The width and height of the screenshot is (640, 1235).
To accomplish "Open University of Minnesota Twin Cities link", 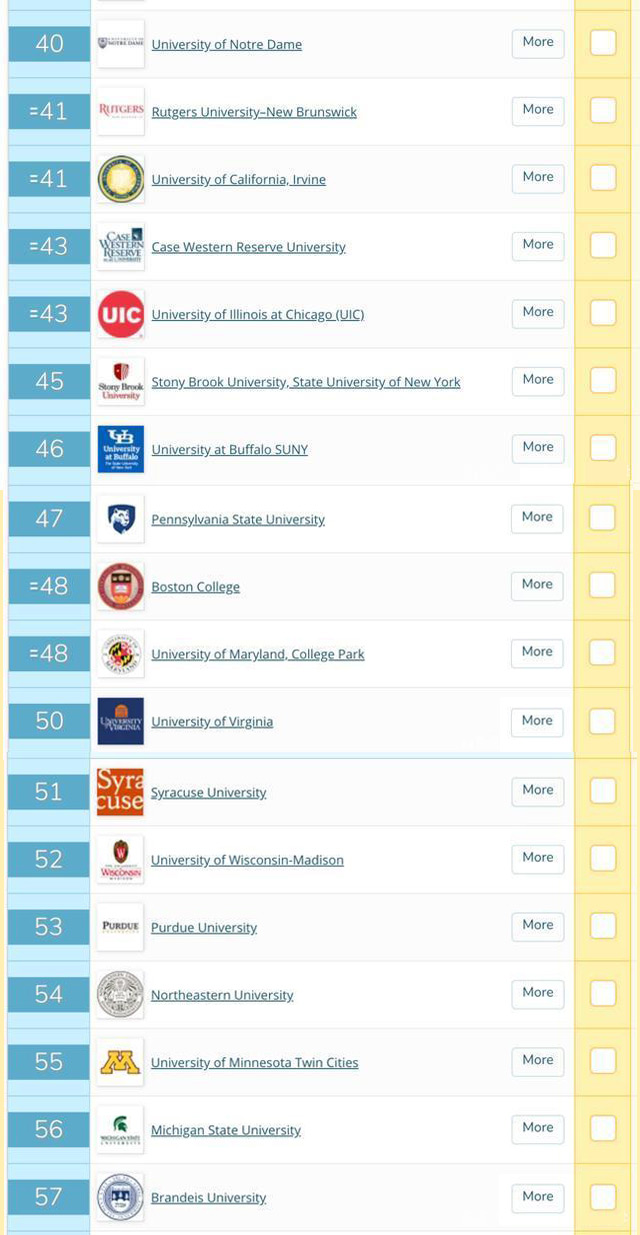I will pos(254,1063).
